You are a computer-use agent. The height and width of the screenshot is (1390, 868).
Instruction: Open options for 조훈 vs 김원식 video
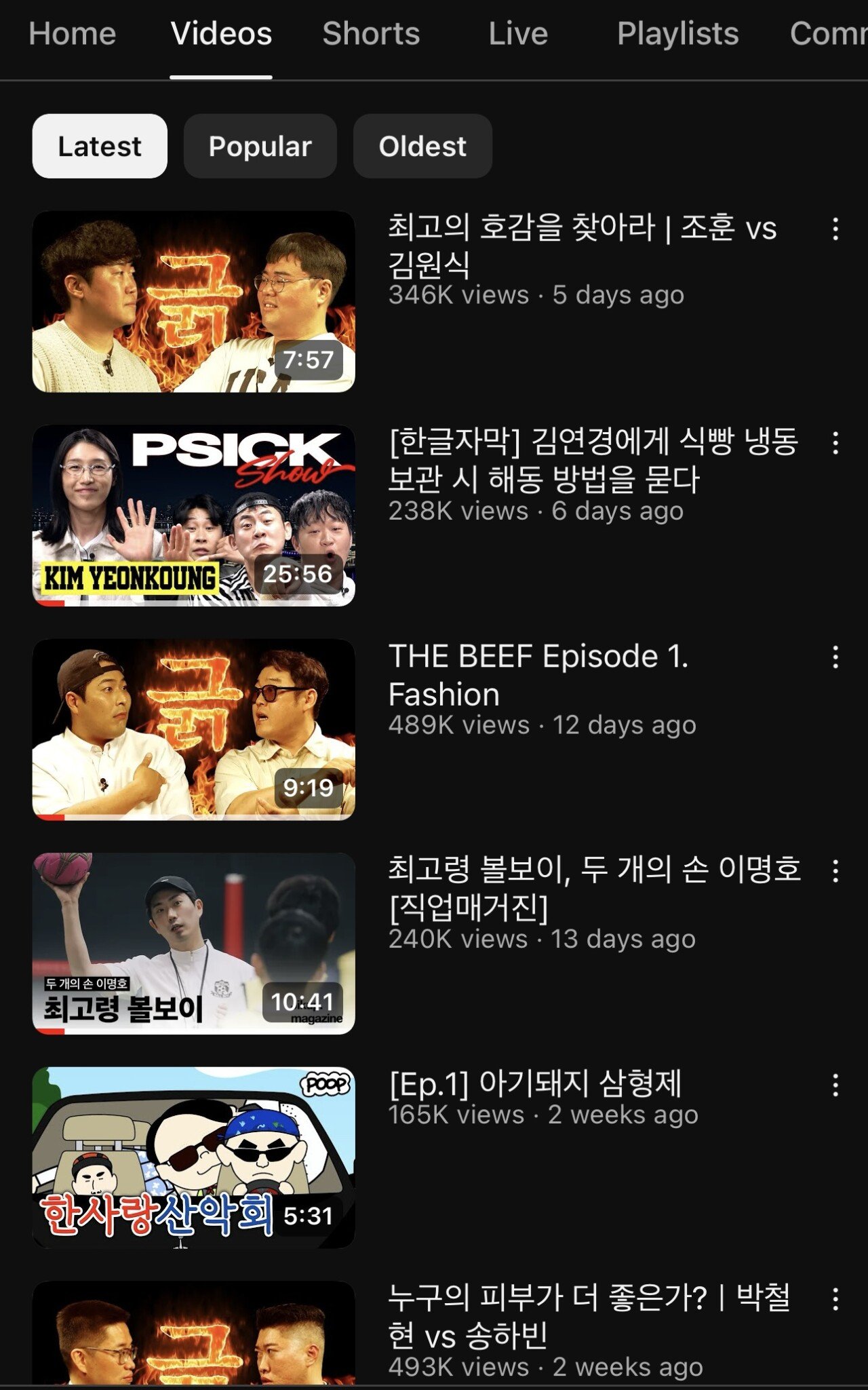click(x=835, y=229)
